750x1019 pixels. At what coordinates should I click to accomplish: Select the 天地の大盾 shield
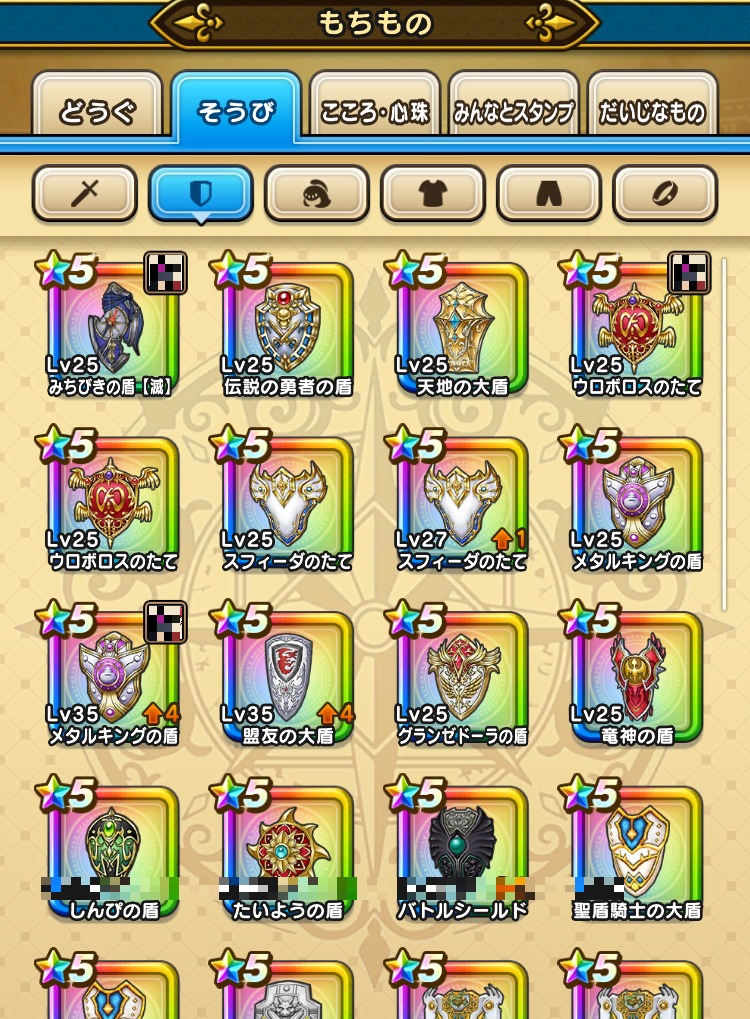(x=461, y=327)
